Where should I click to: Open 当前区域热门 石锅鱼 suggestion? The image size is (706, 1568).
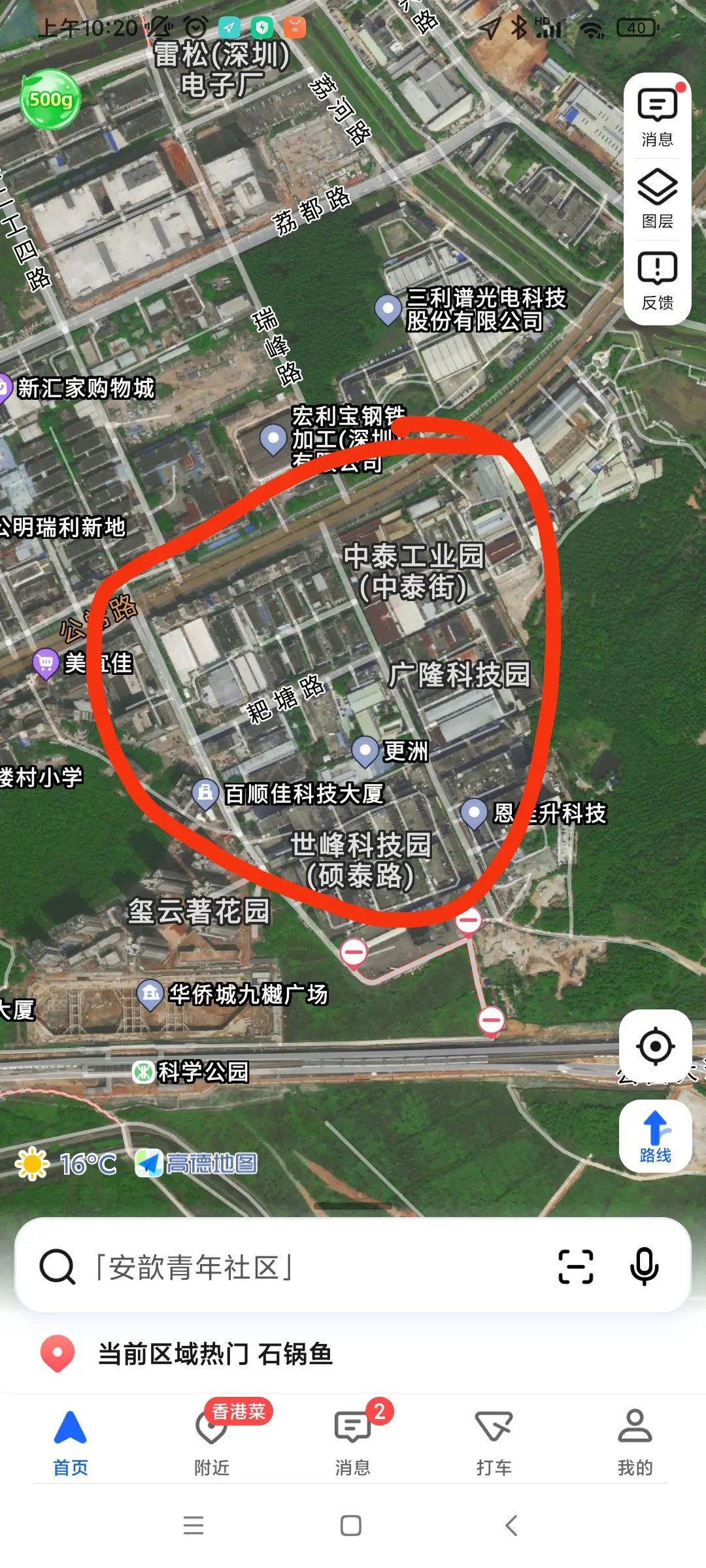[x=216, y=1354]
